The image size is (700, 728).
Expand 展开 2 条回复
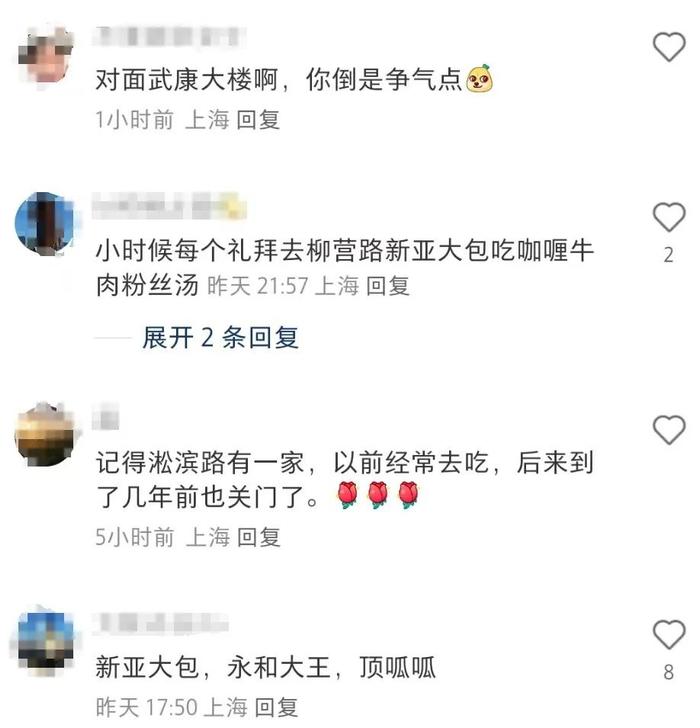click(x=220, y=338)
